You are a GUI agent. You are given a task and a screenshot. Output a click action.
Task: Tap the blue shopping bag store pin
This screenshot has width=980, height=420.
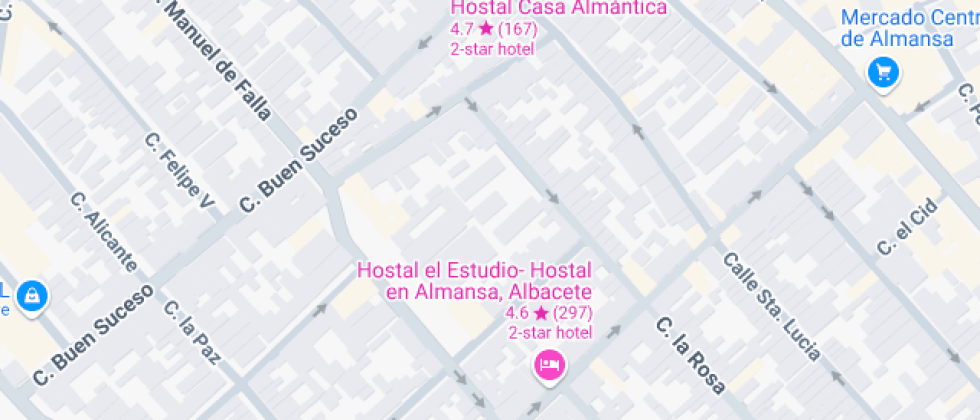(x=33, y=295)
